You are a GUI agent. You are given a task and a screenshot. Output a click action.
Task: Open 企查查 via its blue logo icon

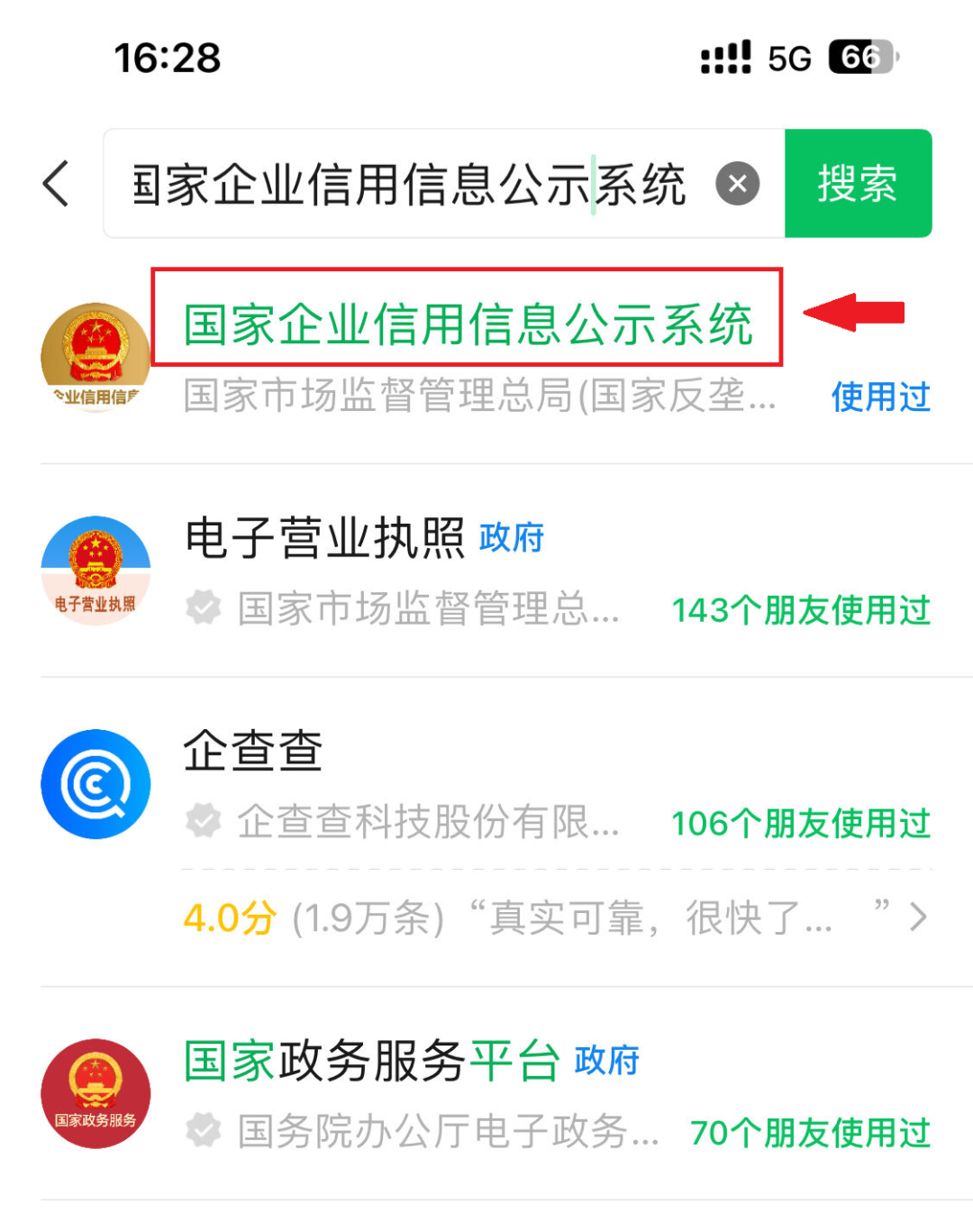click(95, 782)
